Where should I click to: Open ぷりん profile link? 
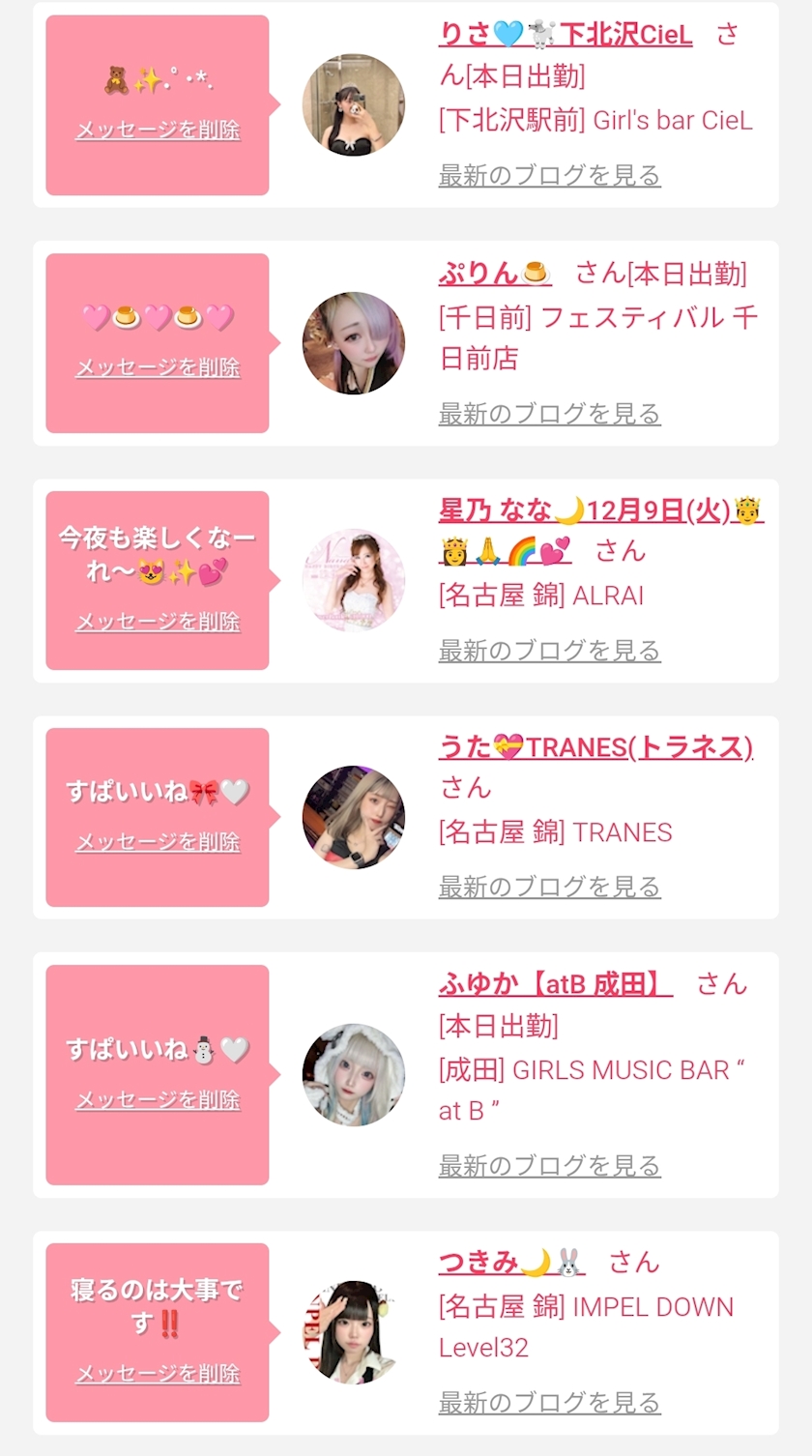click(495, 274)
